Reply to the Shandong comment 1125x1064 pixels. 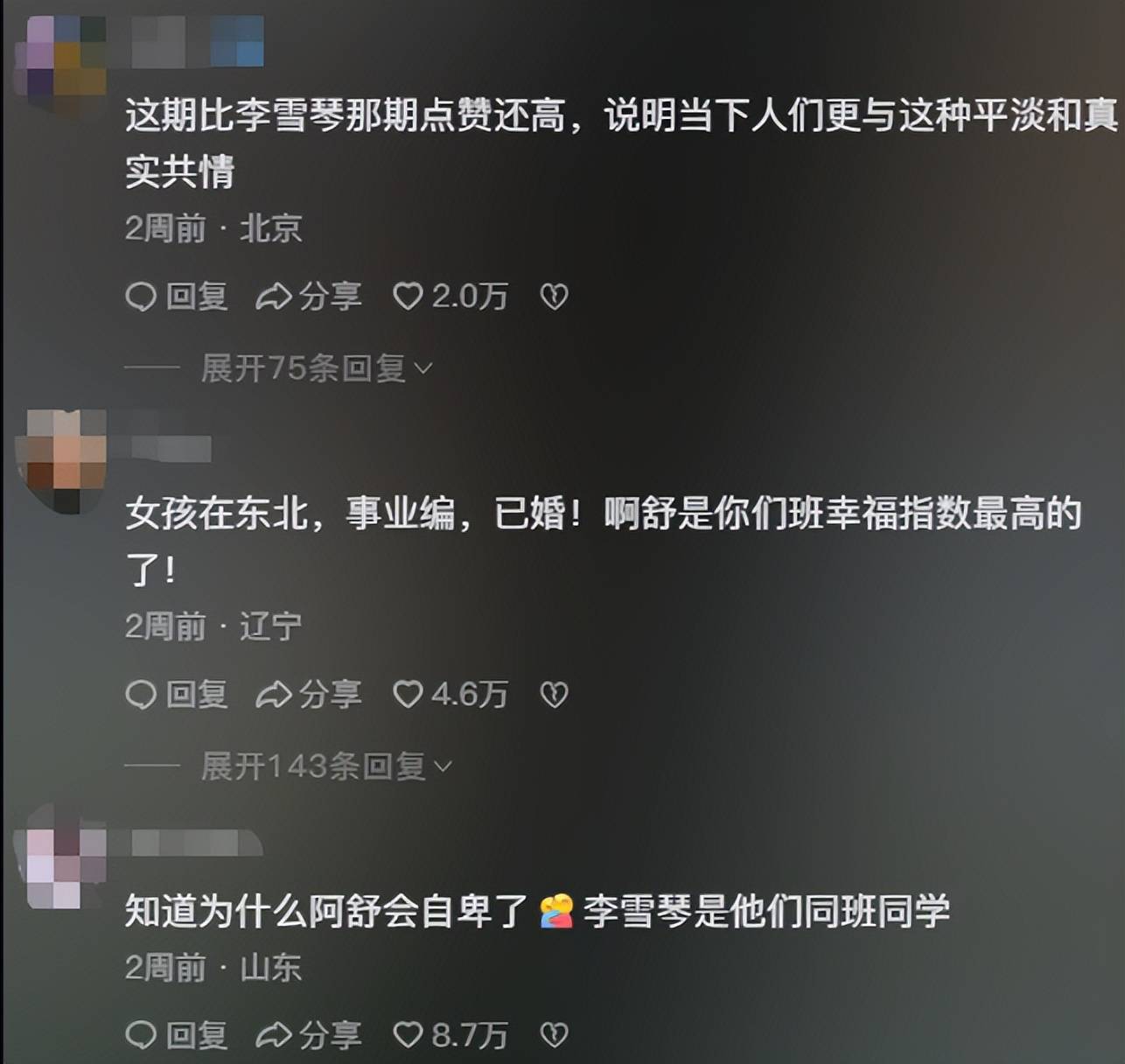coord(178,1036)
